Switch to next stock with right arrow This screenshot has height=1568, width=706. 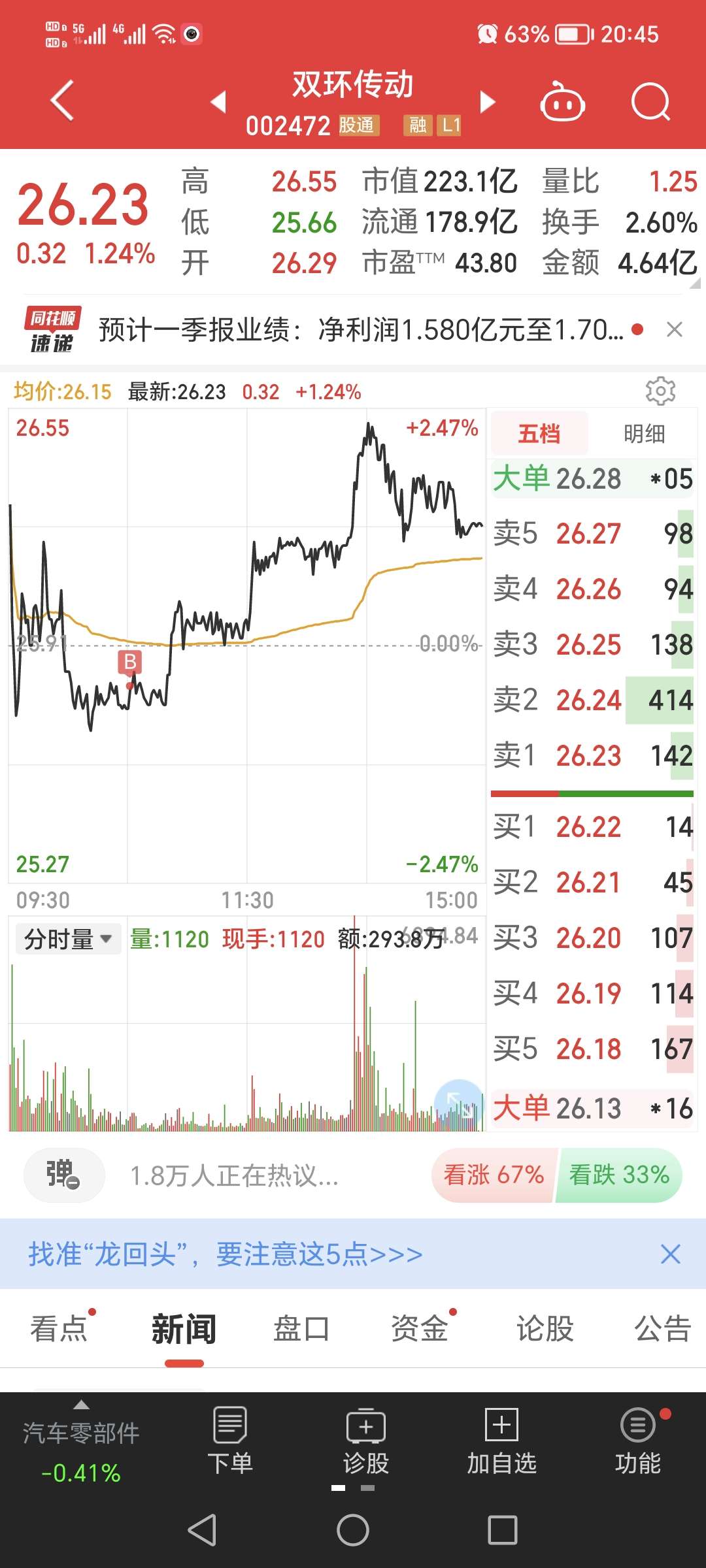pos(486,103)
